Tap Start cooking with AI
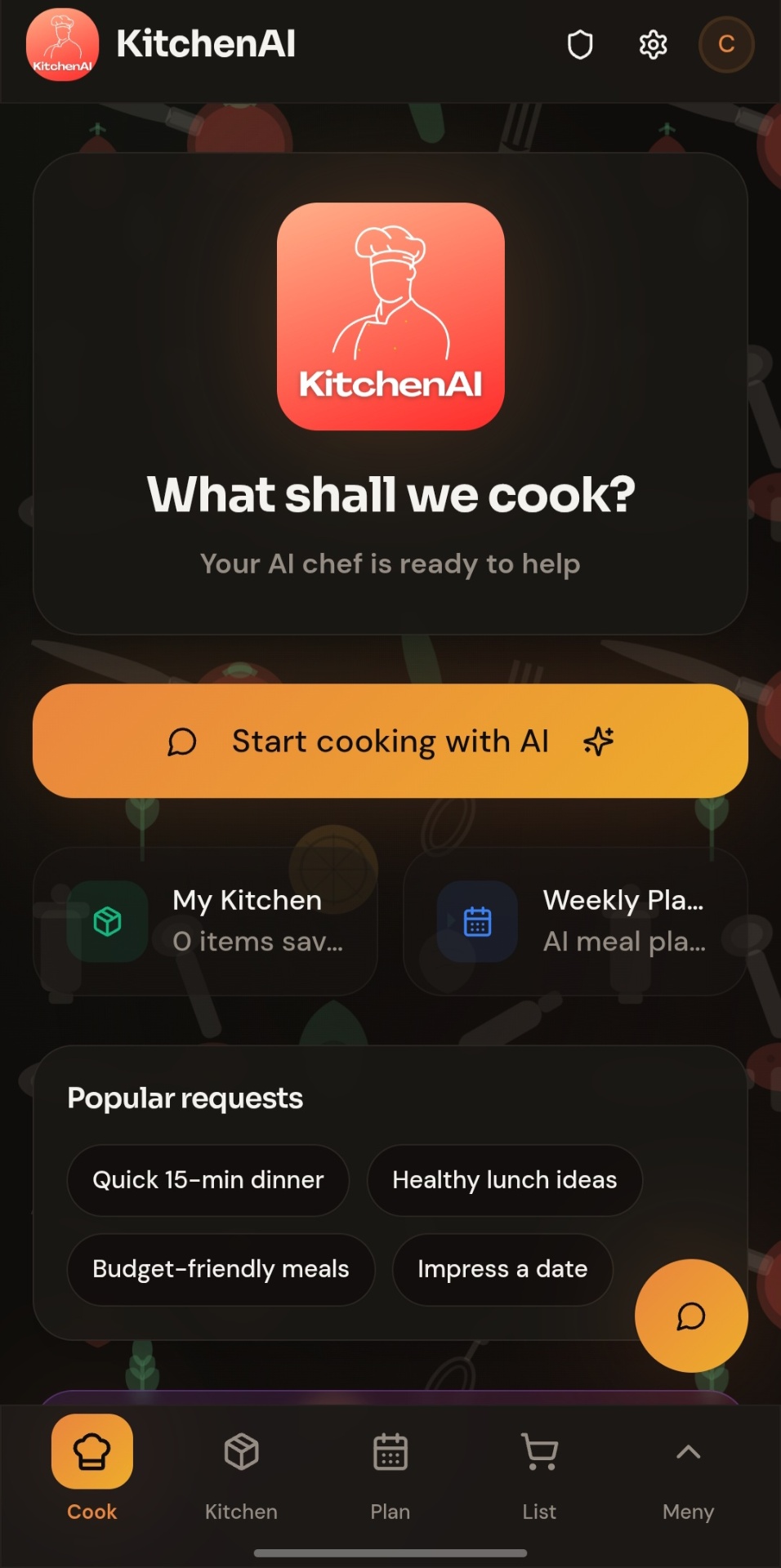Screen dimensions: 781x1568 390,741
